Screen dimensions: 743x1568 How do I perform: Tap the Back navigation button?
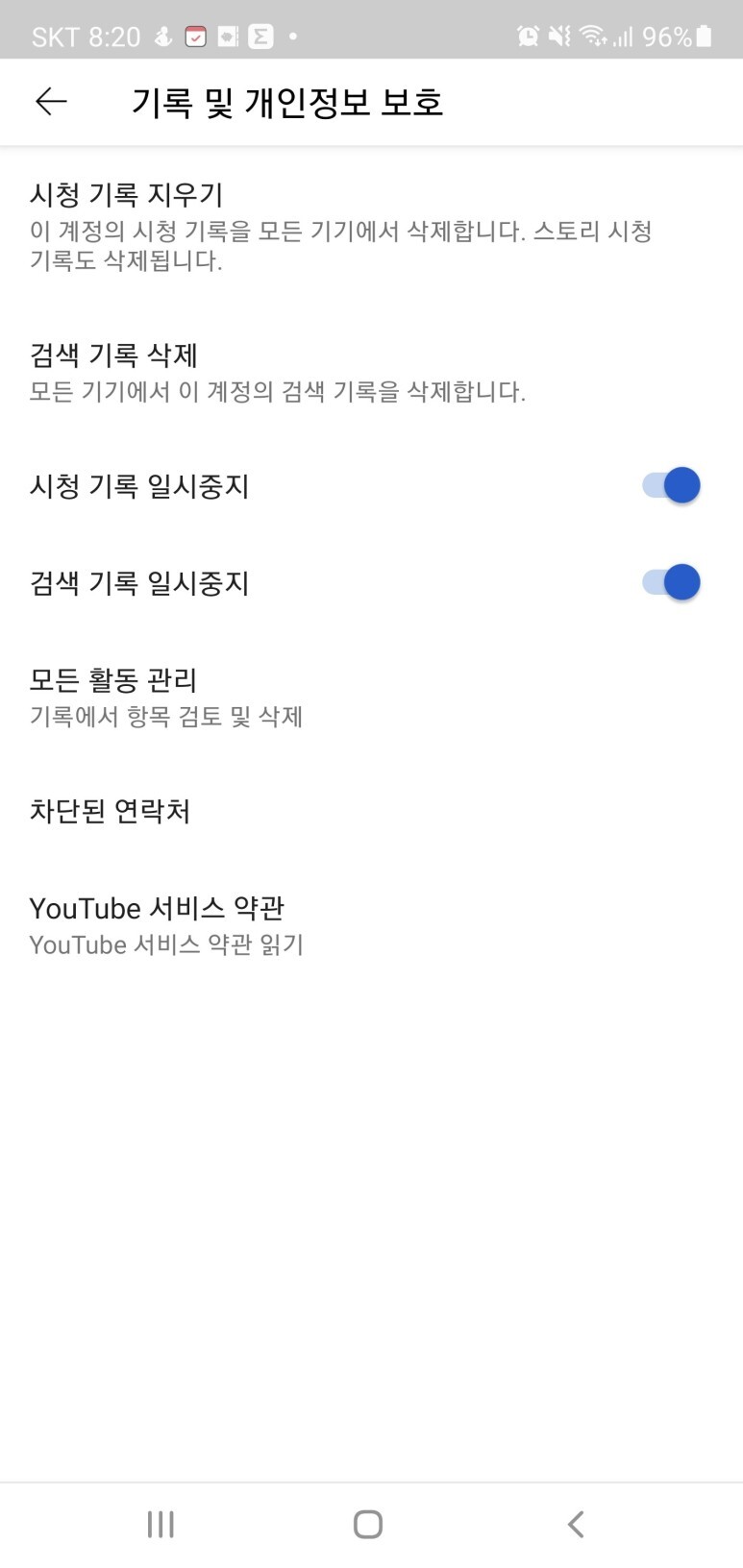pyautogui.click(x=575, y=1524)
